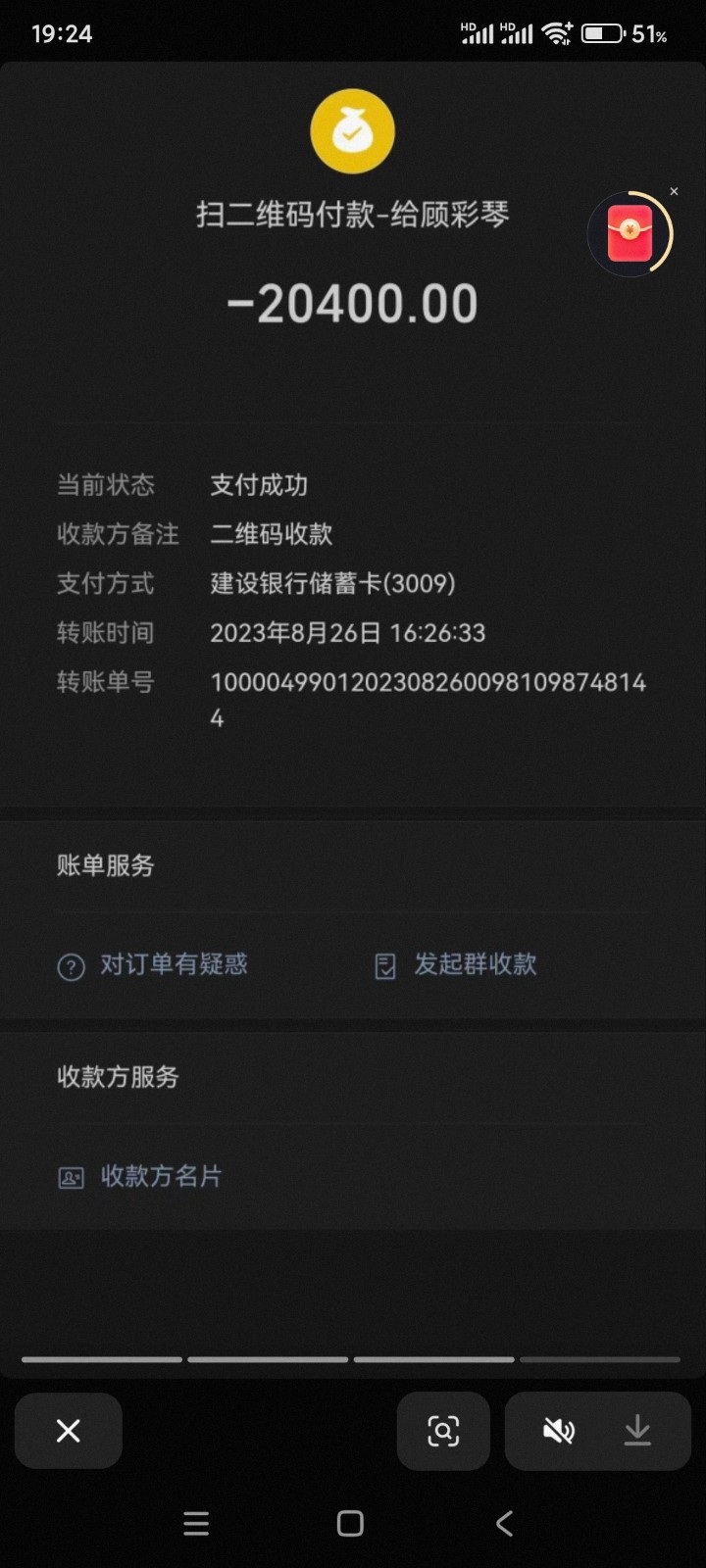Open the floating red envelope icon

pyautogui.click(x=630, y=234)
